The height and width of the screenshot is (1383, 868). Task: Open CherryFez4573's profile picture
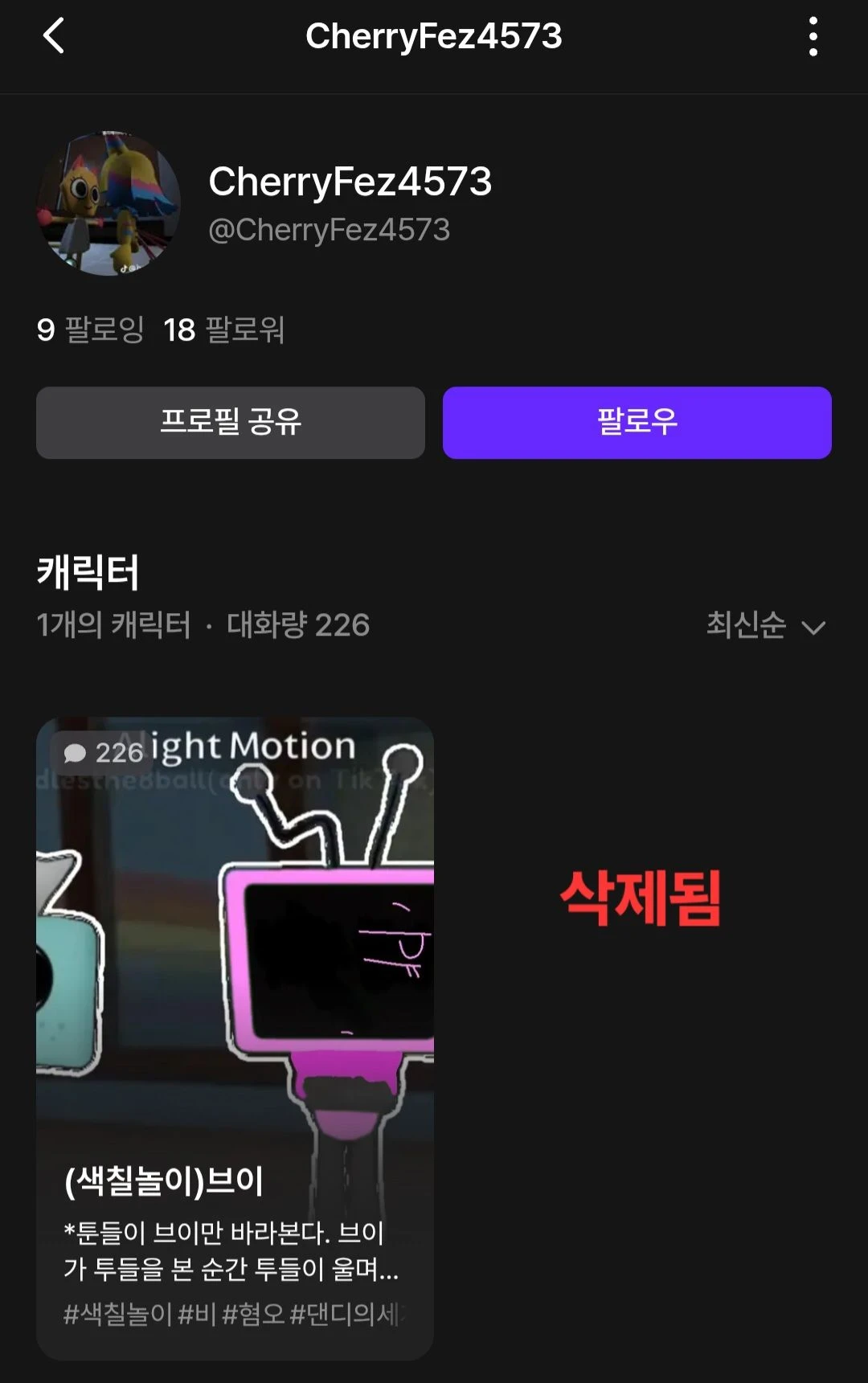[x=108, y=204]
